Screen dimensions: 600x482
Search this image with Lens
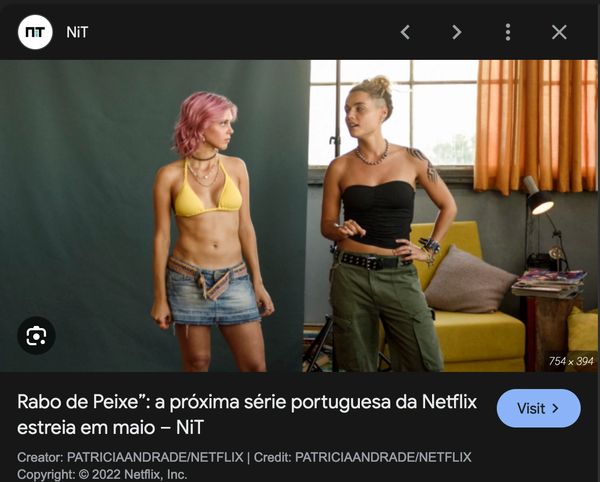pos(37,335)
